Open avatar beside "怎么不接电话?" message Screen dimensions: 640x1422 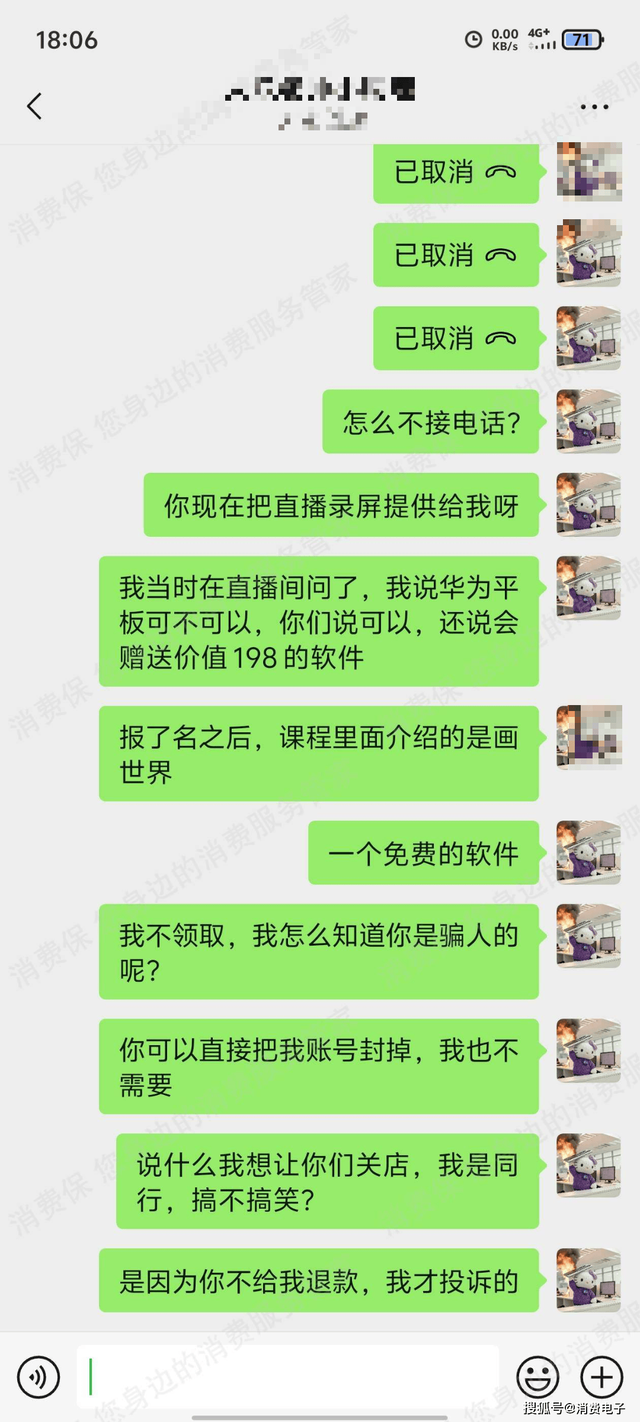(x=588, y=421)
